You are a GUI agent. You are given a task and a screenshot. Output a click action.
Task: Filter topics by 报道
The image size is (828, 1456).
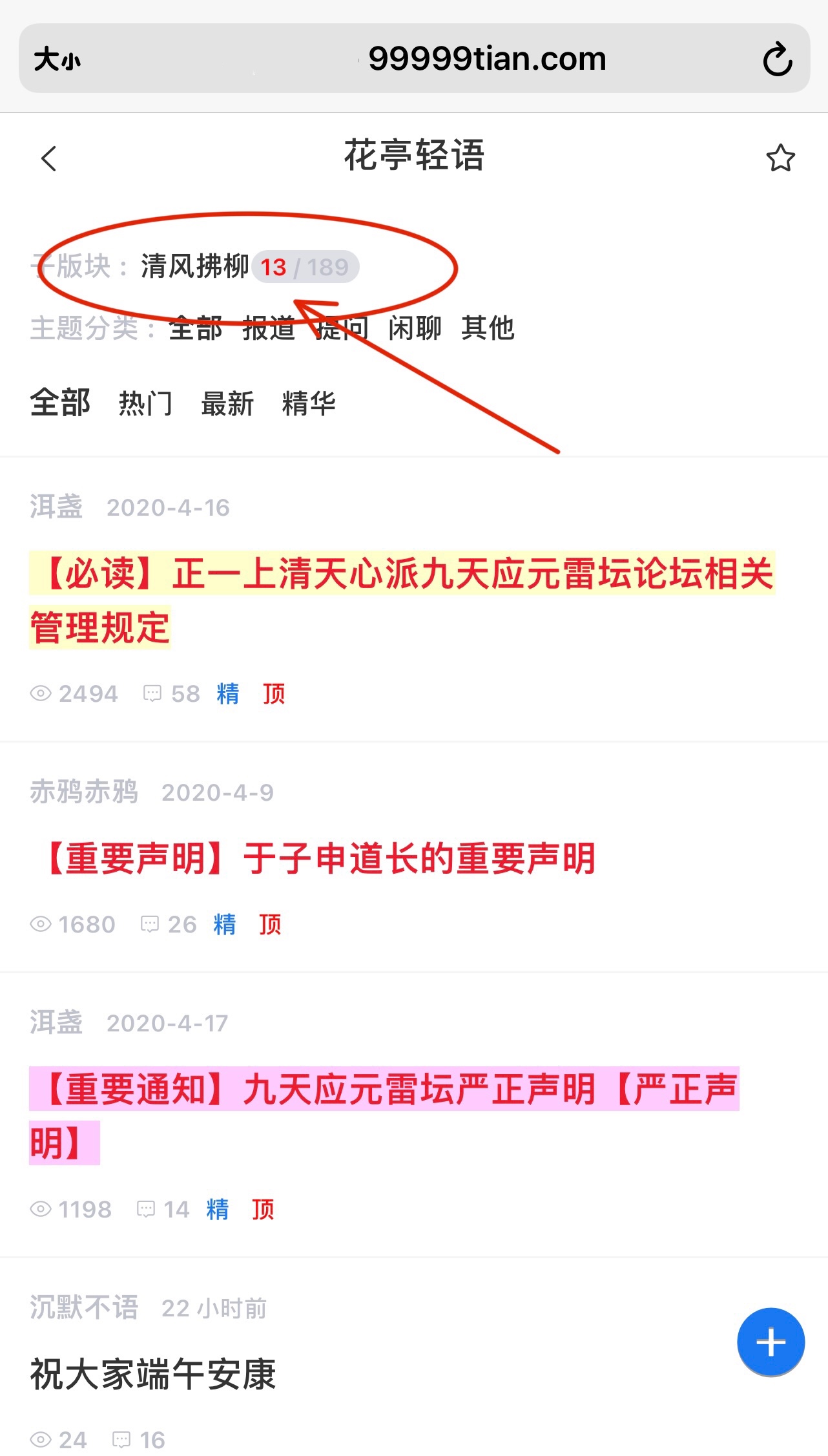(x=269, y=328)
